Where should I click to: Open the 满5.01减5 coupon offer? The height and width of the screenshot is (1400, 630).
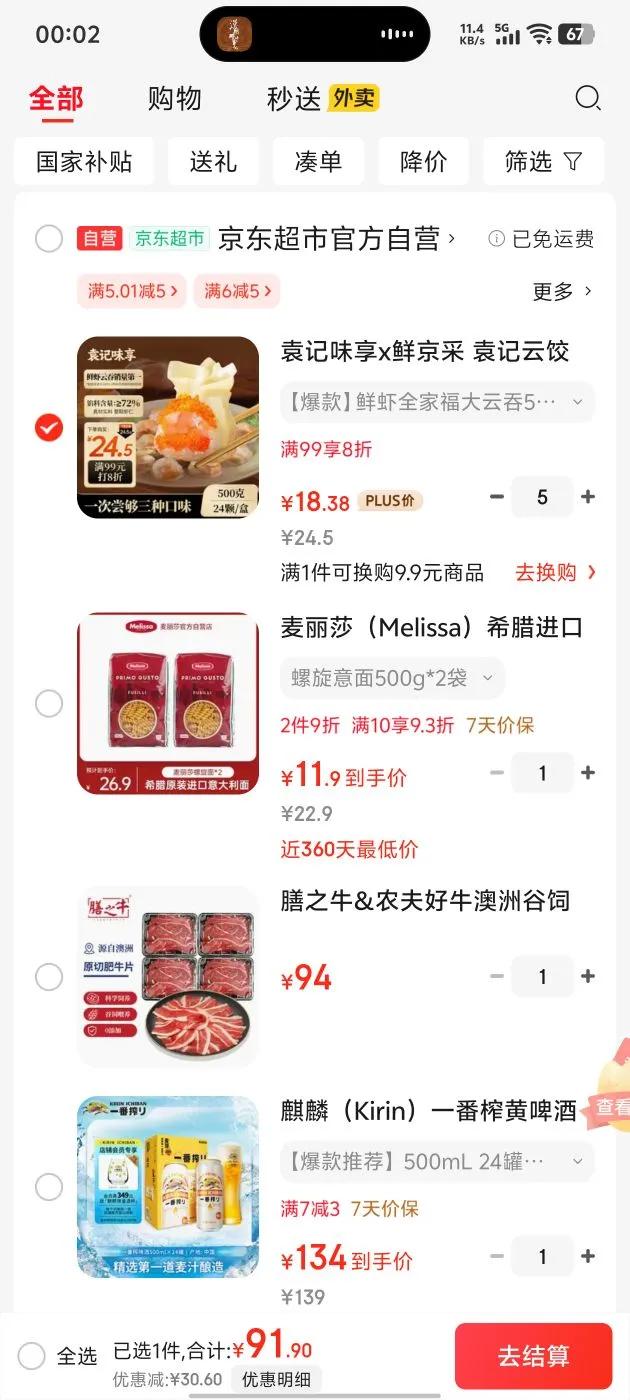click(132, 291)
